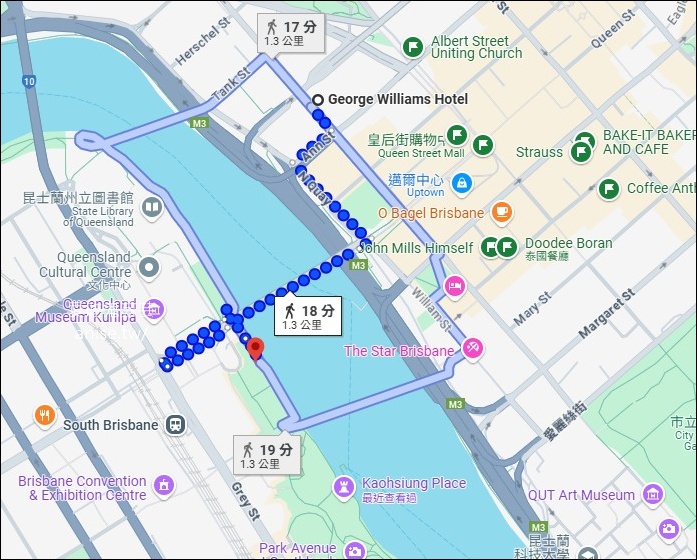Open Doodee Boran restaurant pin
Viewport: 697px width, 560px height.
coord(508,245)
